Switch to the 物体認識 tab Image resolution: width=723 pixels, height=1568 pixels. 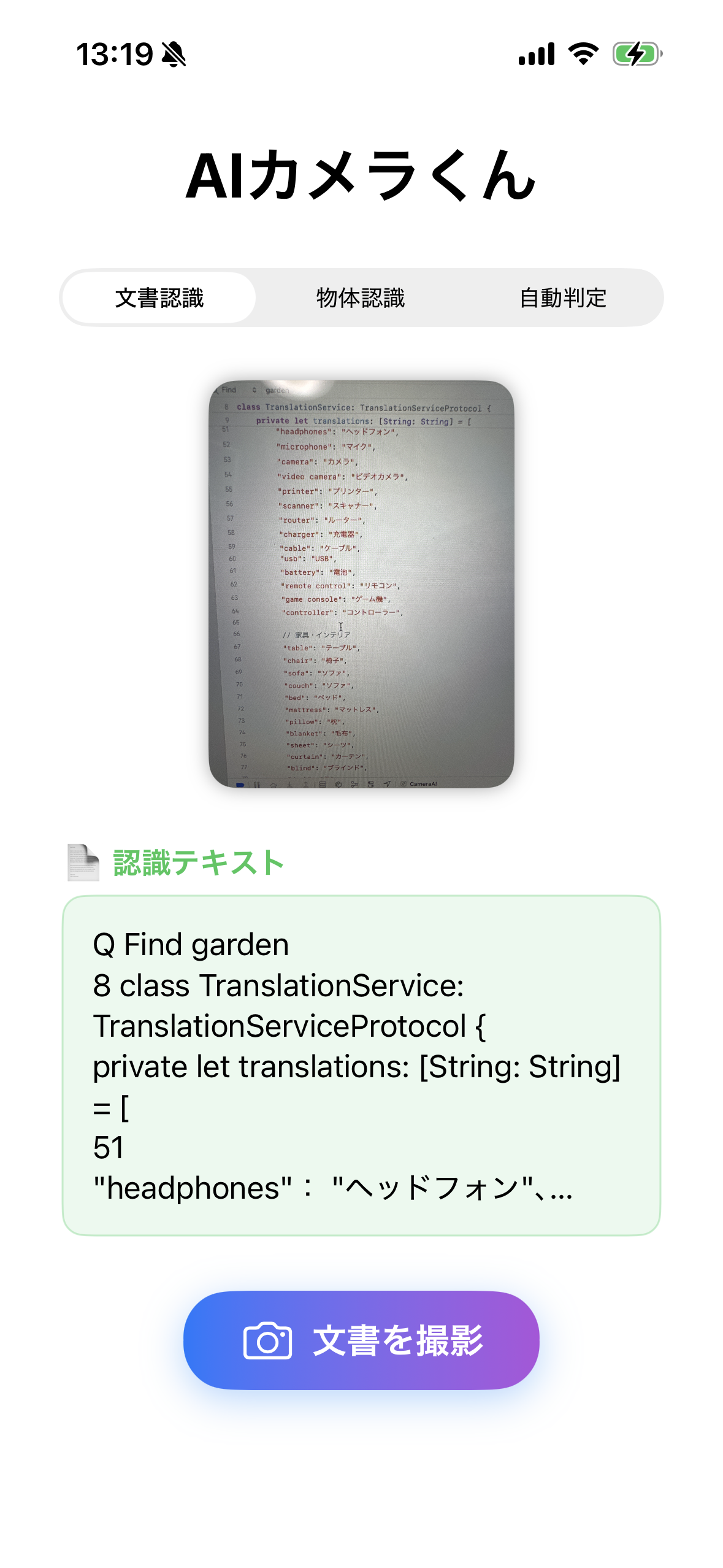pos(361,298)
